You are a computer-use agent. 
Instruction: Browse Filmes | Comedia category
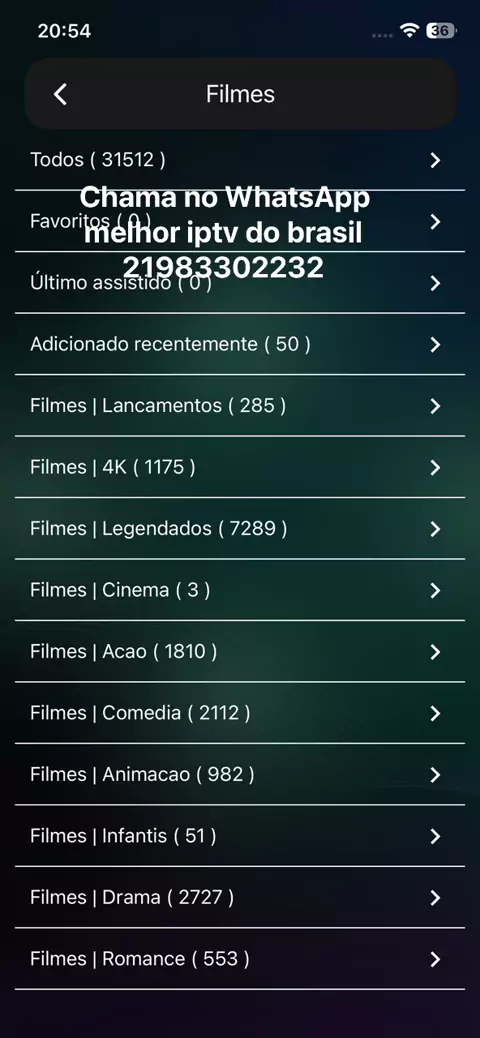pos(240,713)
